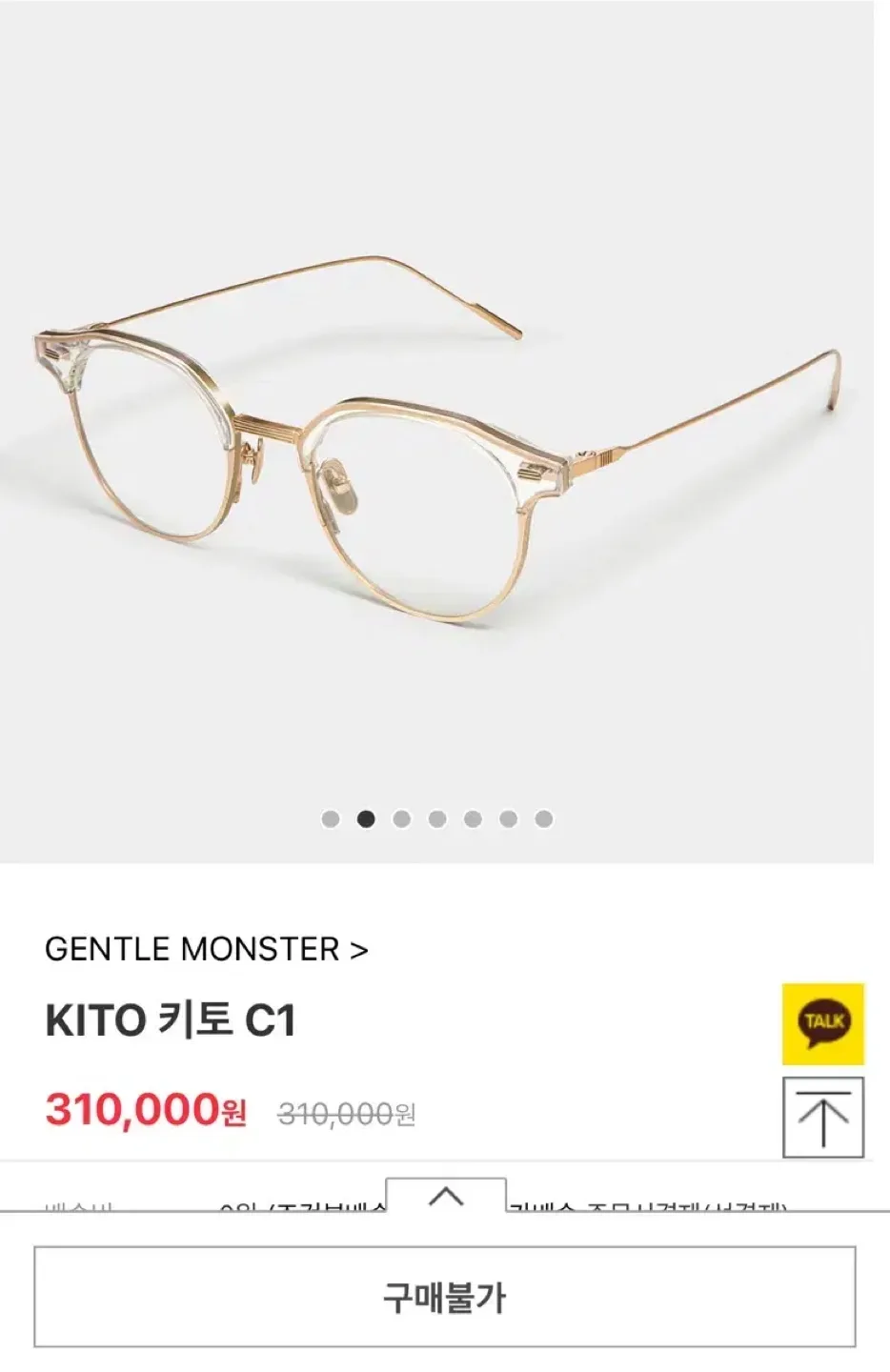Tap the 구매불가 button
Viewport: 890px width, 1372px height.
point(444,1298)
